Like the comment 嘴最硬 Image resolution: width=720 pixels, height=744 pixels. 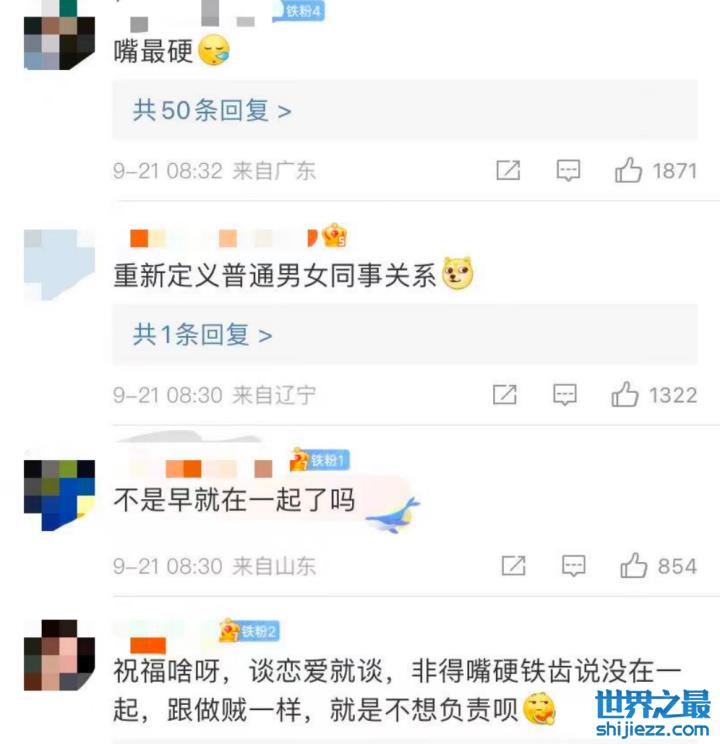[629, 171]
